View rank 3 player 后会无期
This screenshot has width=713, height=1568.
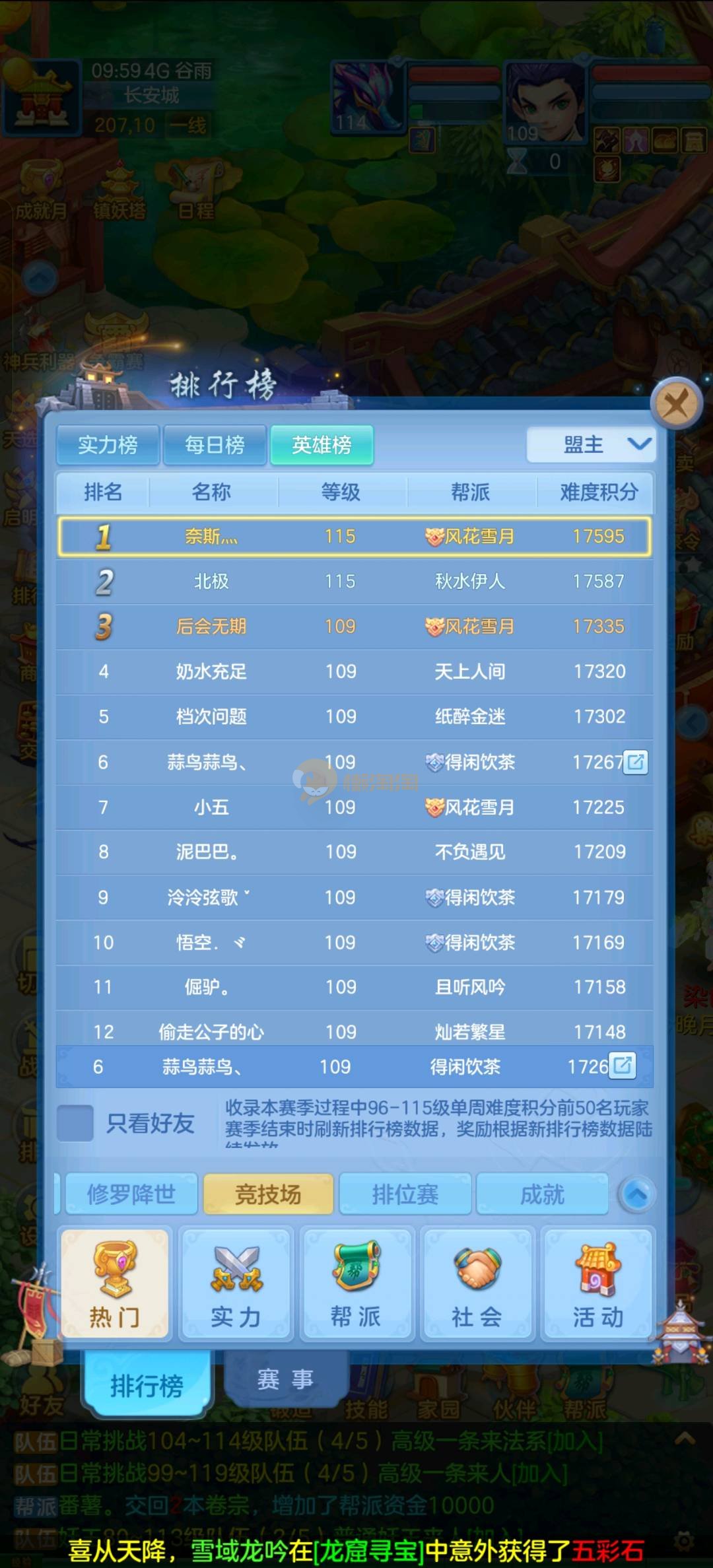355,627
